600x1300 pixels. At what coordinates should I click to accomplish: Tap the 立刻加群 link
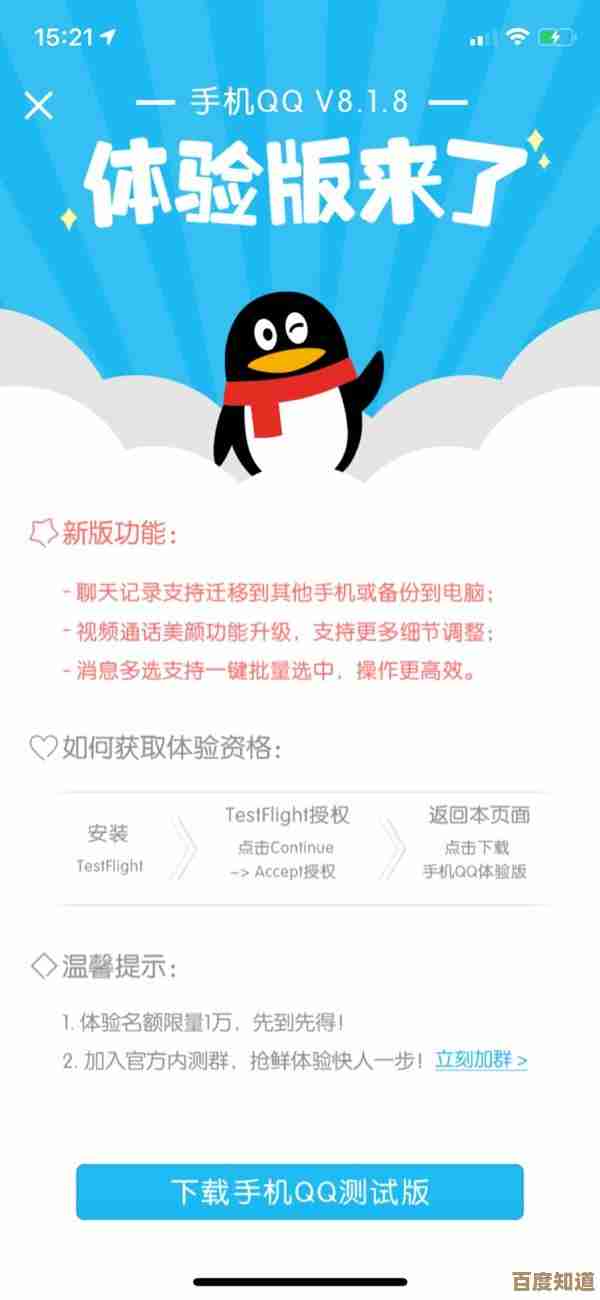point(481,1059)
